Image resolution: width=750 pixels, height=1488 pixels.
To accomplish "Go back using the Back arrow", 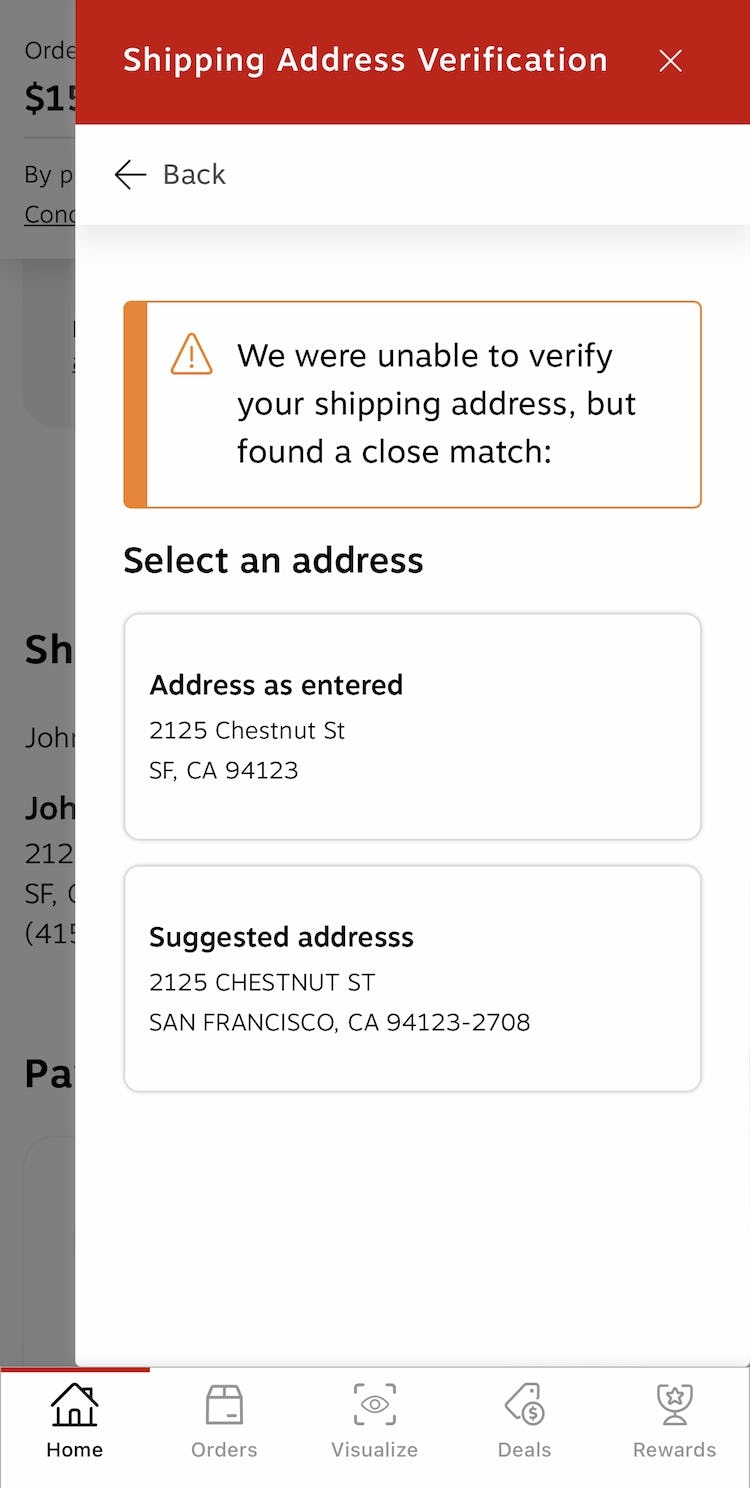I will point(170,175).
